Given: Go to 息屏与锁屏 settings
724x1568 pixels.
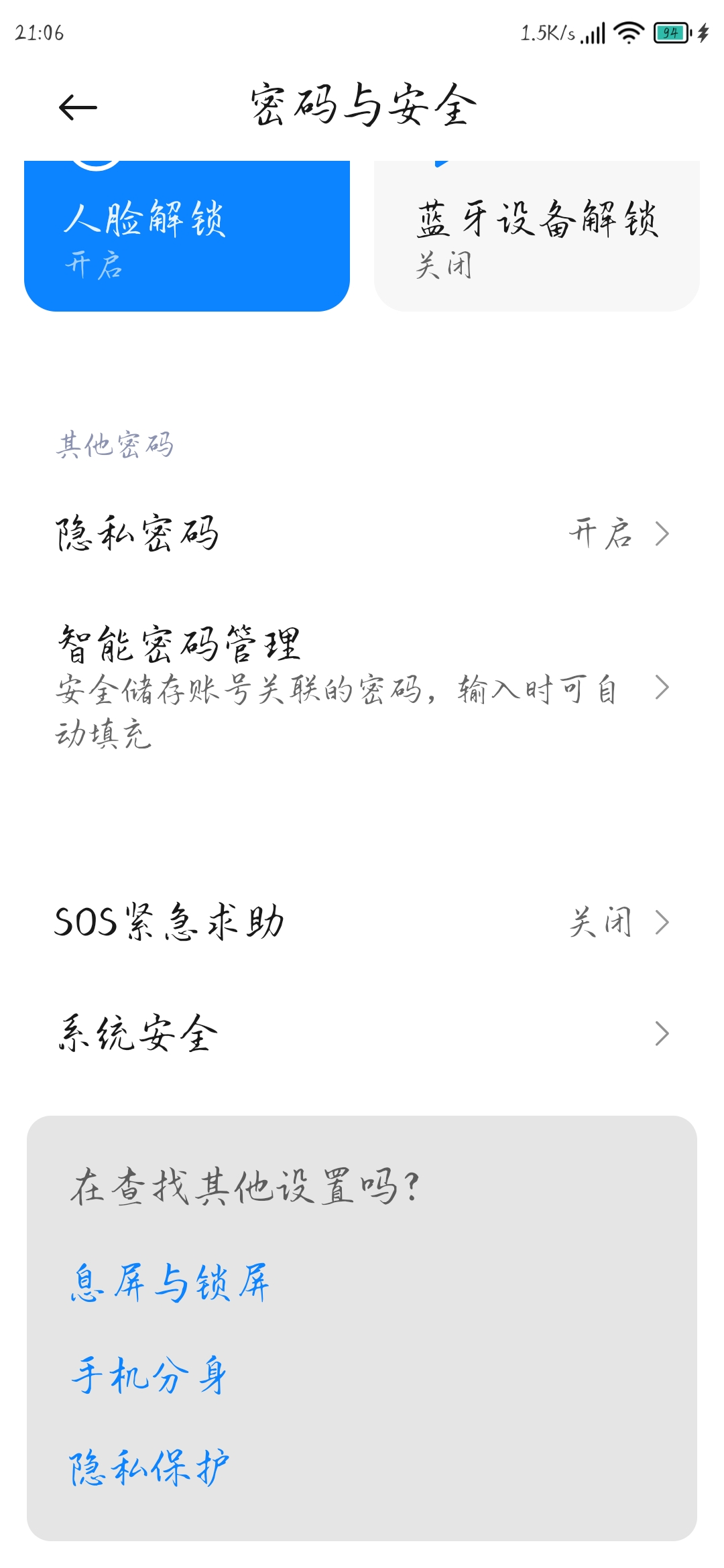Looking at the screenshot, I should 170,1283.
